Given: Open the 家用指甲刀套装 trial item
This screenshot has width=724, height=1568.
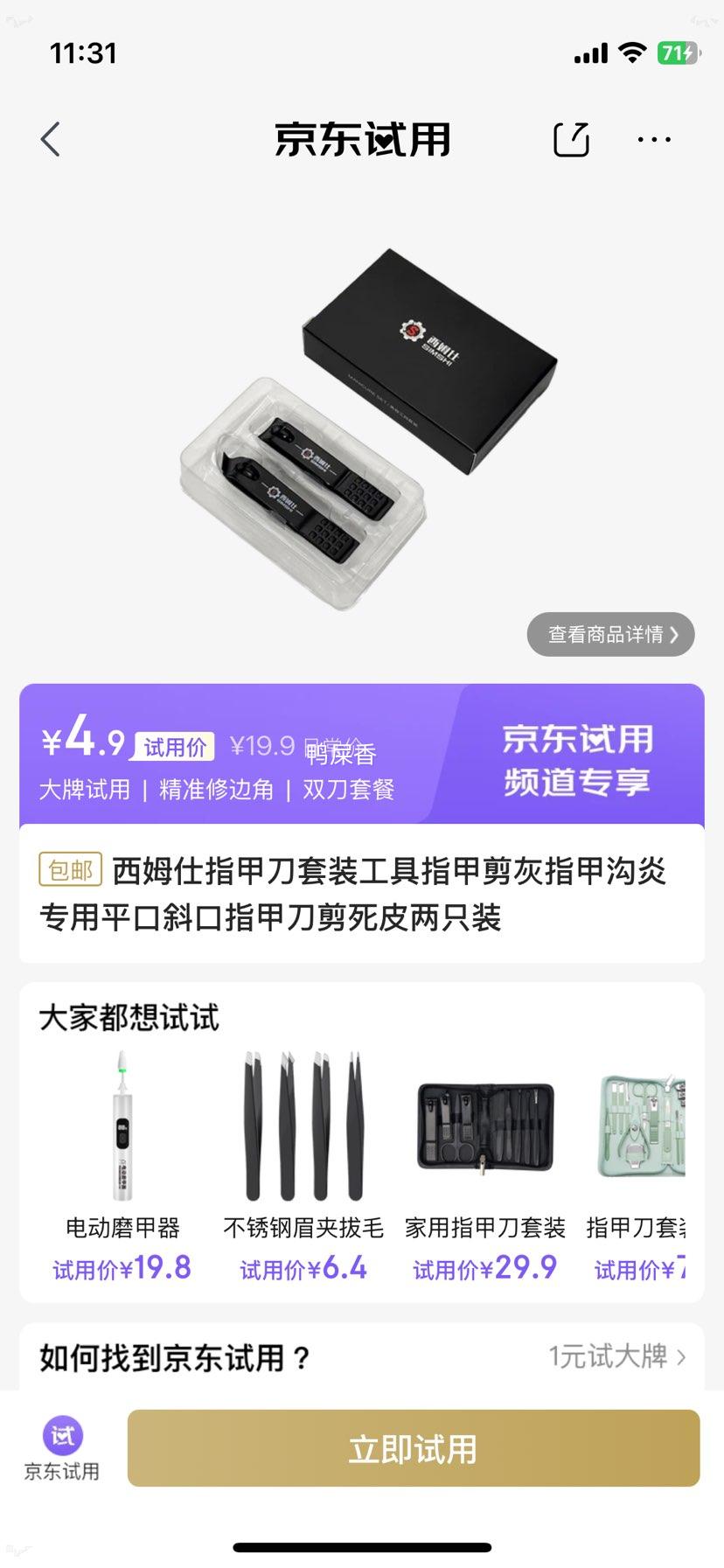Looking at the screenshot, I should [485, 1163].
